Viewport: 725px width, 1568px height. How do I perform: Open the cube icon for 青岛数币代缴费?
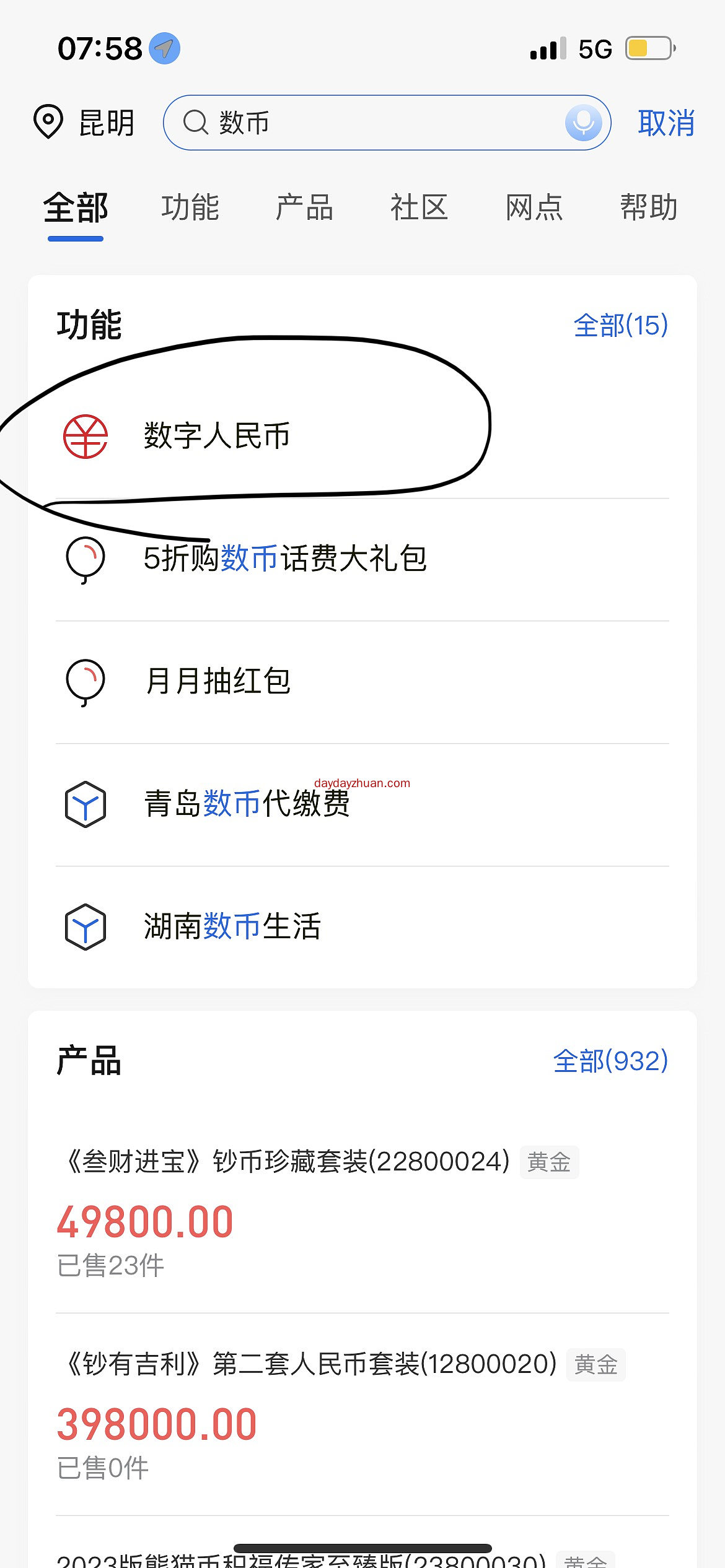click(87, 804)
